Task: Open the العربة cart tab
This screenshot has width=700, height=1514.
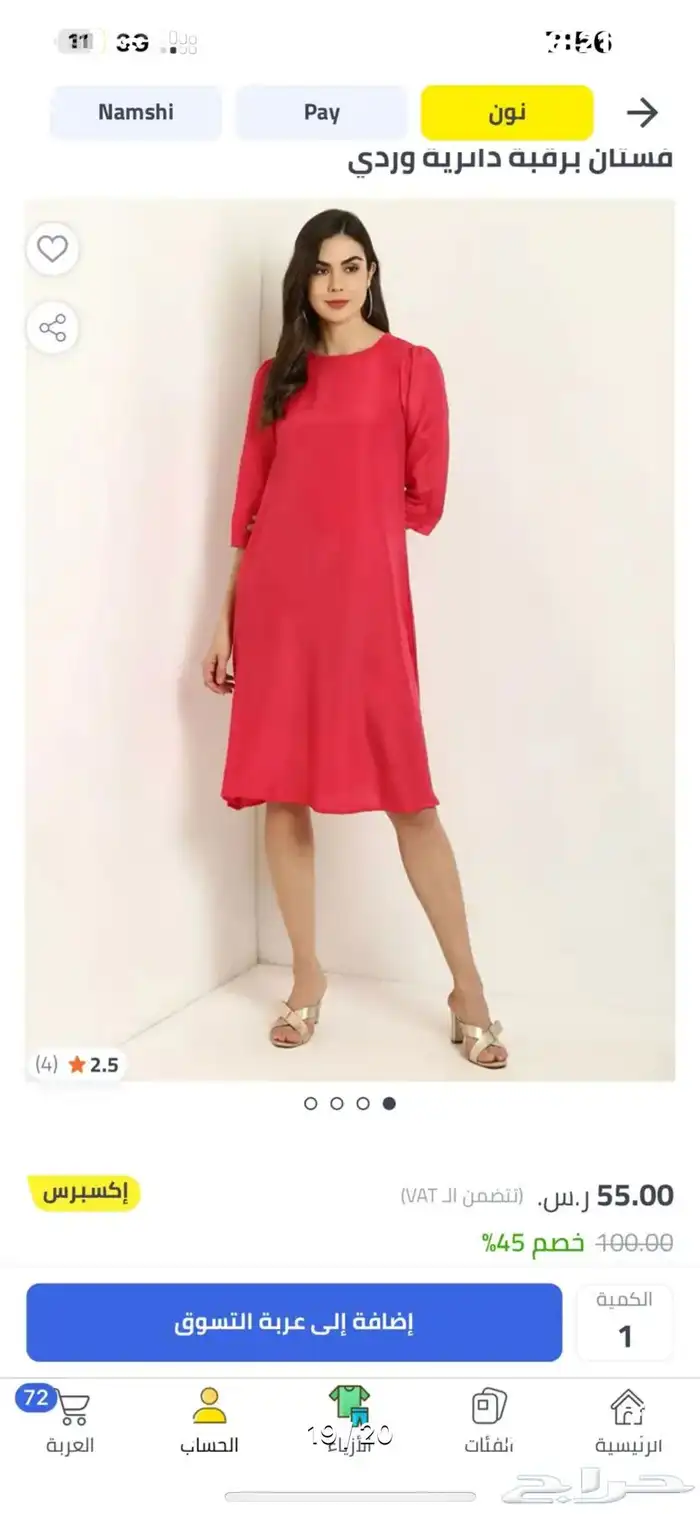Action: pos(68,1421)
